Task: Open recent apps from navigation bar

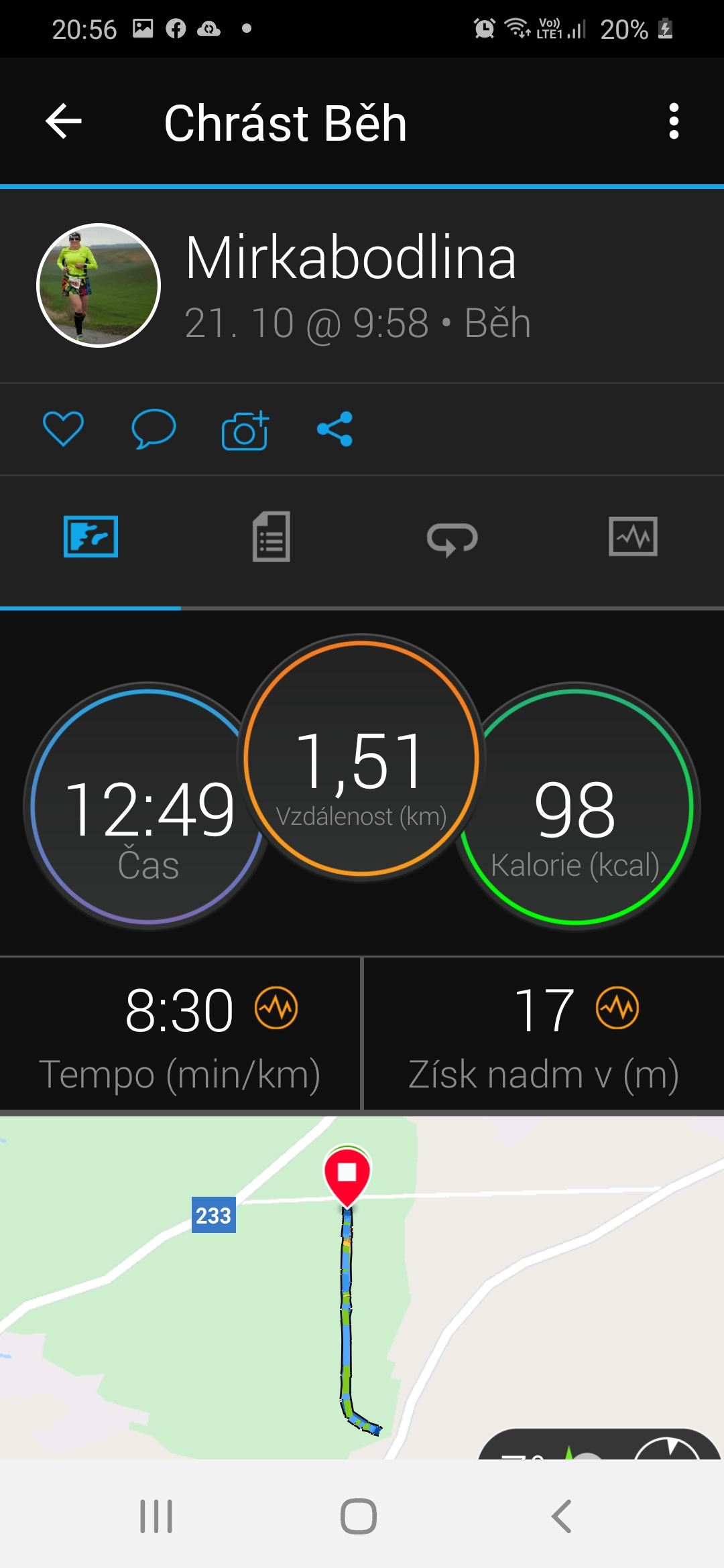Action: (x=156, y=1516)
